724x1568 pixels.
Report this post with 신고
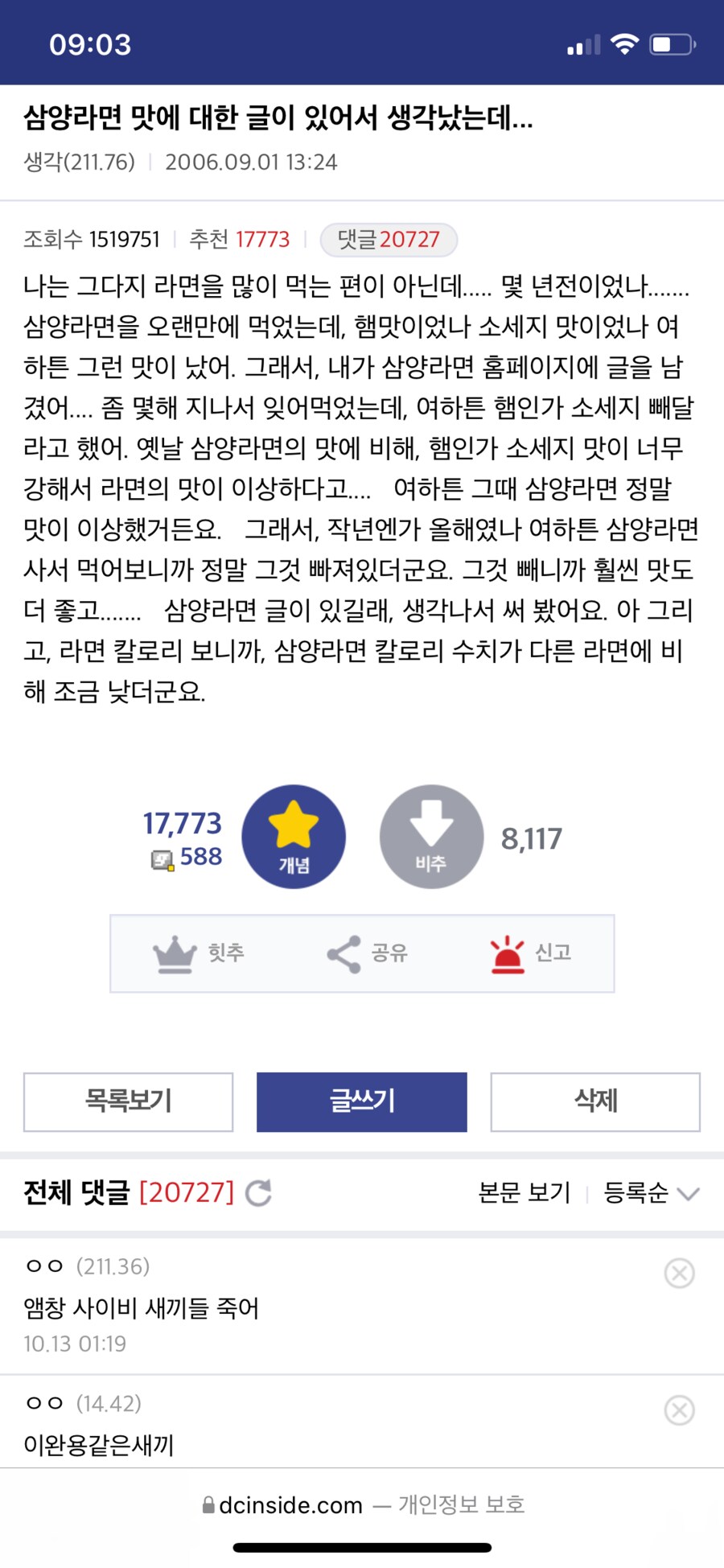(530, 953)
